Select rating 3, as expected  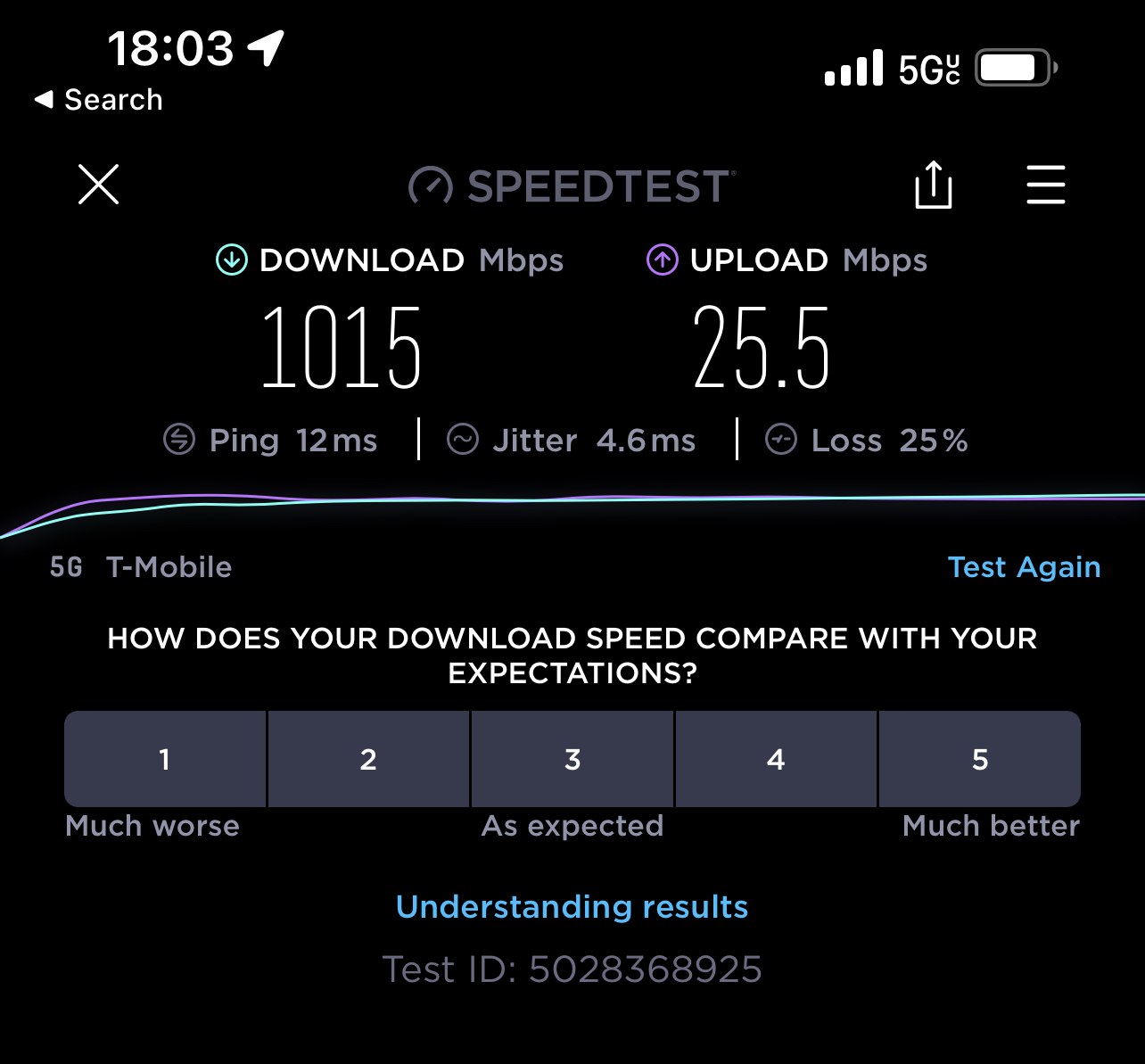coord(572,759)
